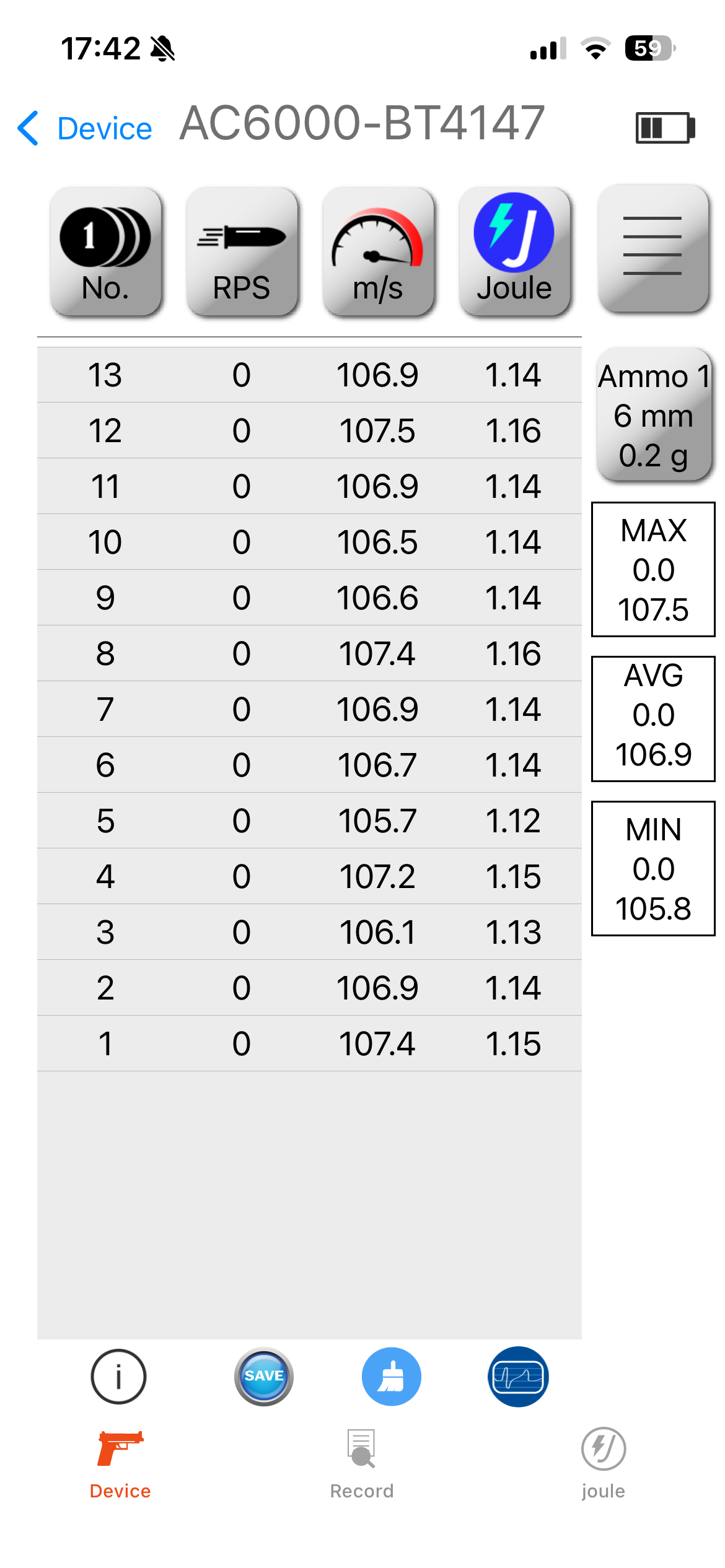
Task: Go back to the Device list
Action: coord(85,128)
